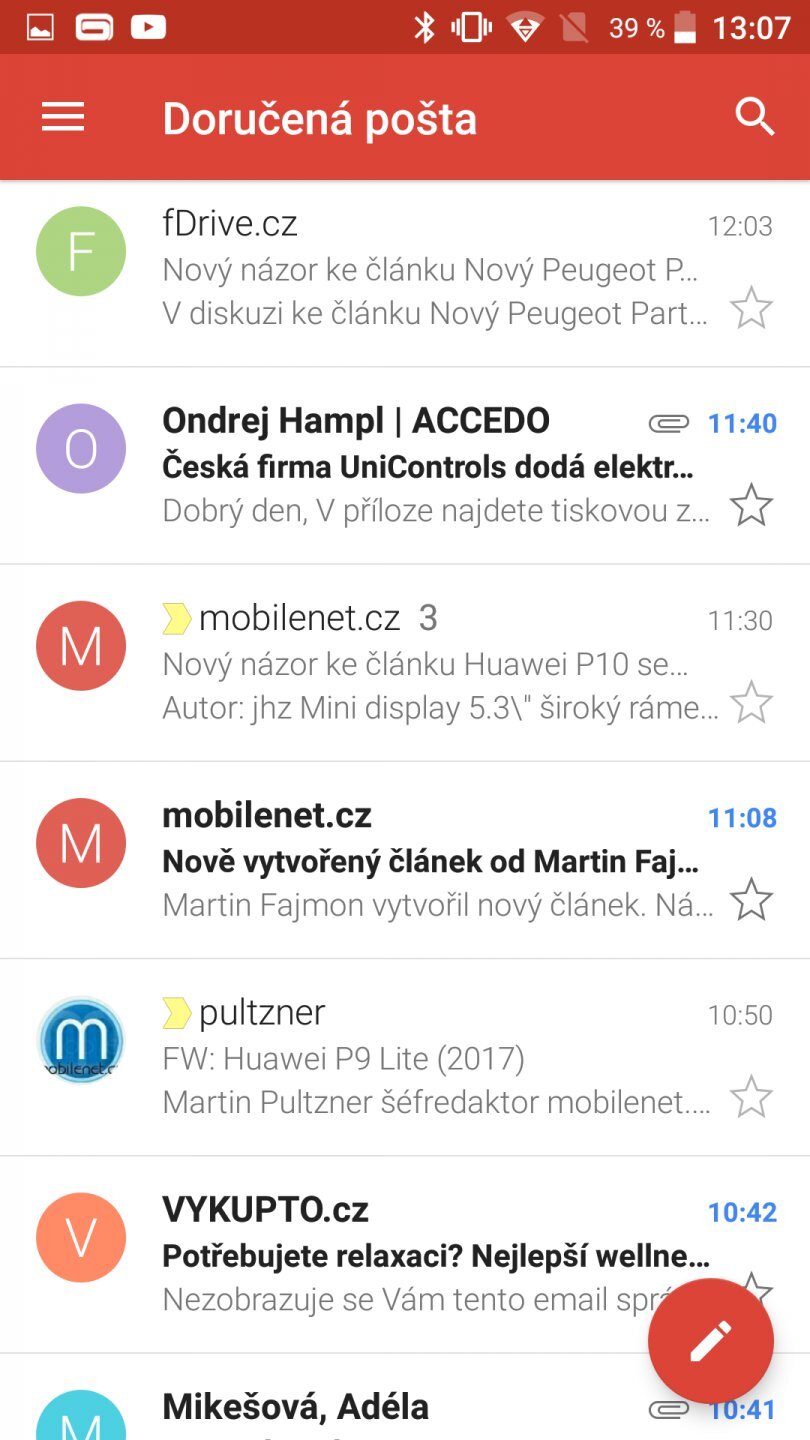Viewport: 810px width, 1440px height.
Task: Open the mobilenet.cz thread about Huawei P10
Action: [430, 664]
